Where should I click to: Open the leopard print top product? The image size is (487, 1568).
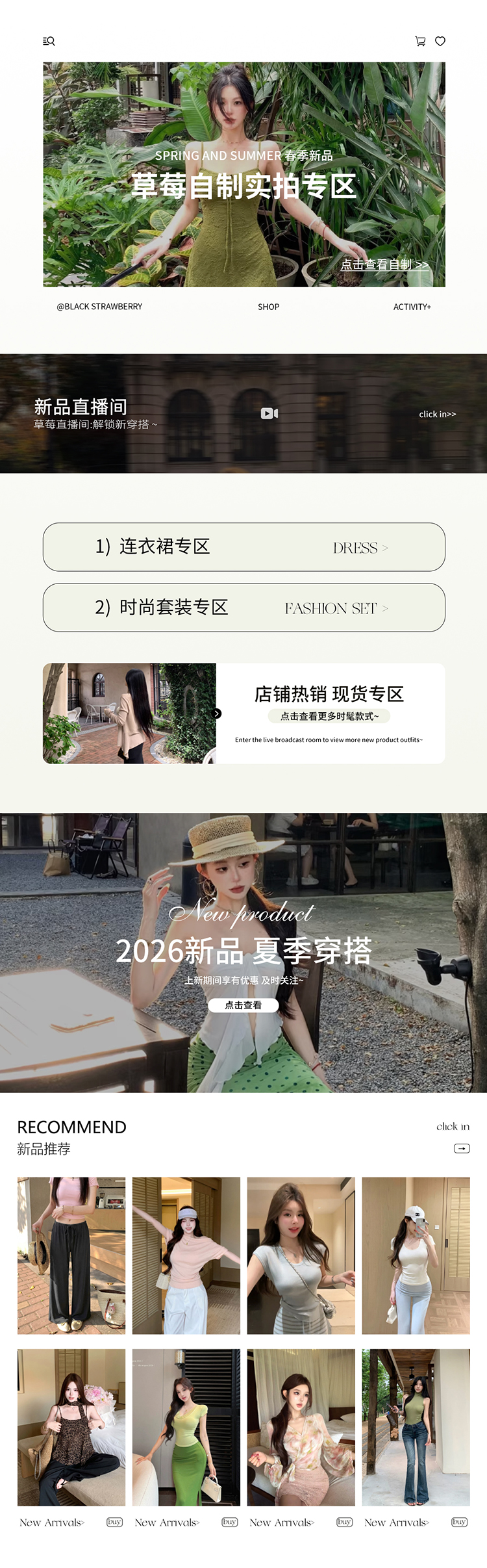click(71, 1427)
